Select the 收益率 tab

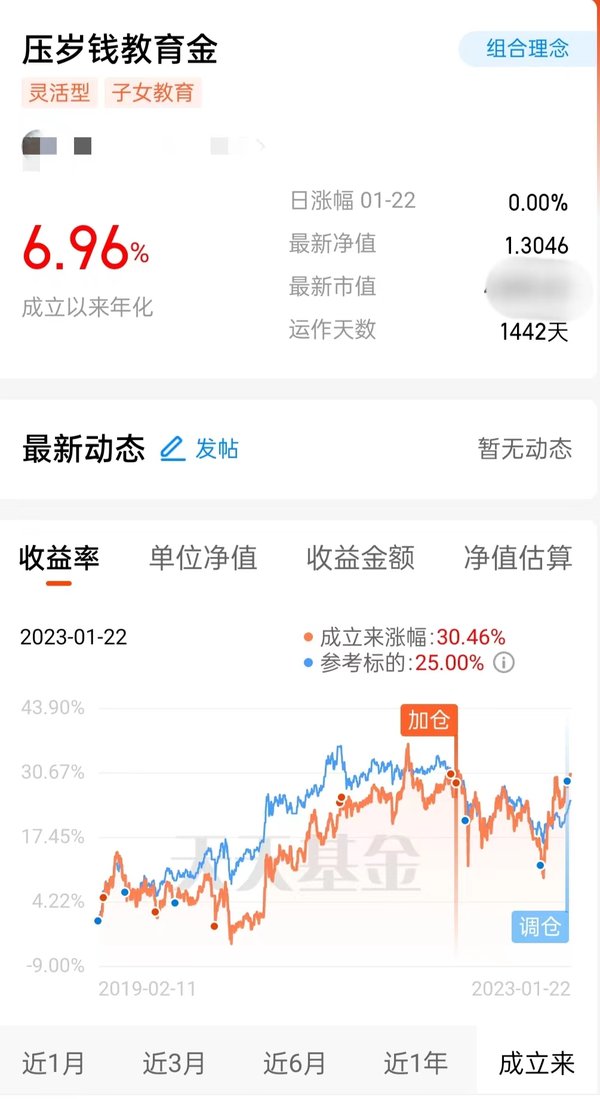pos(59,559)
